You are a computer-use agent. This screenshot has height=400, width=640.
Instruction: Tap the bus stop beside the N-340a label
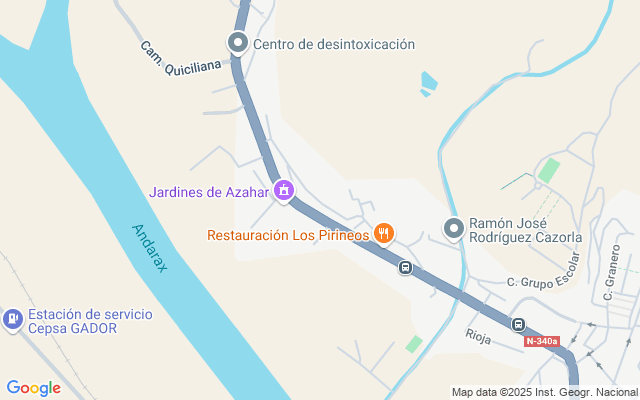[518, 324]
